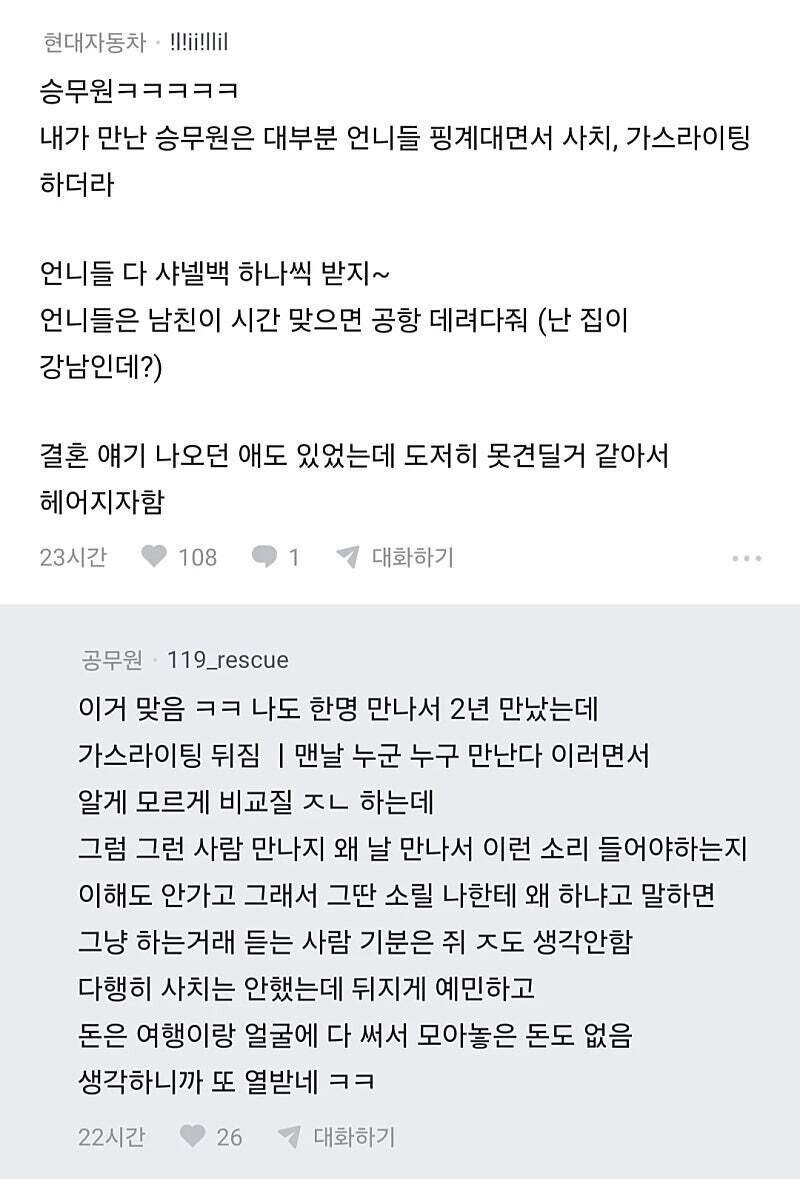Tap 대화하기 under the 119_rescue reply

coord(336,1136)
